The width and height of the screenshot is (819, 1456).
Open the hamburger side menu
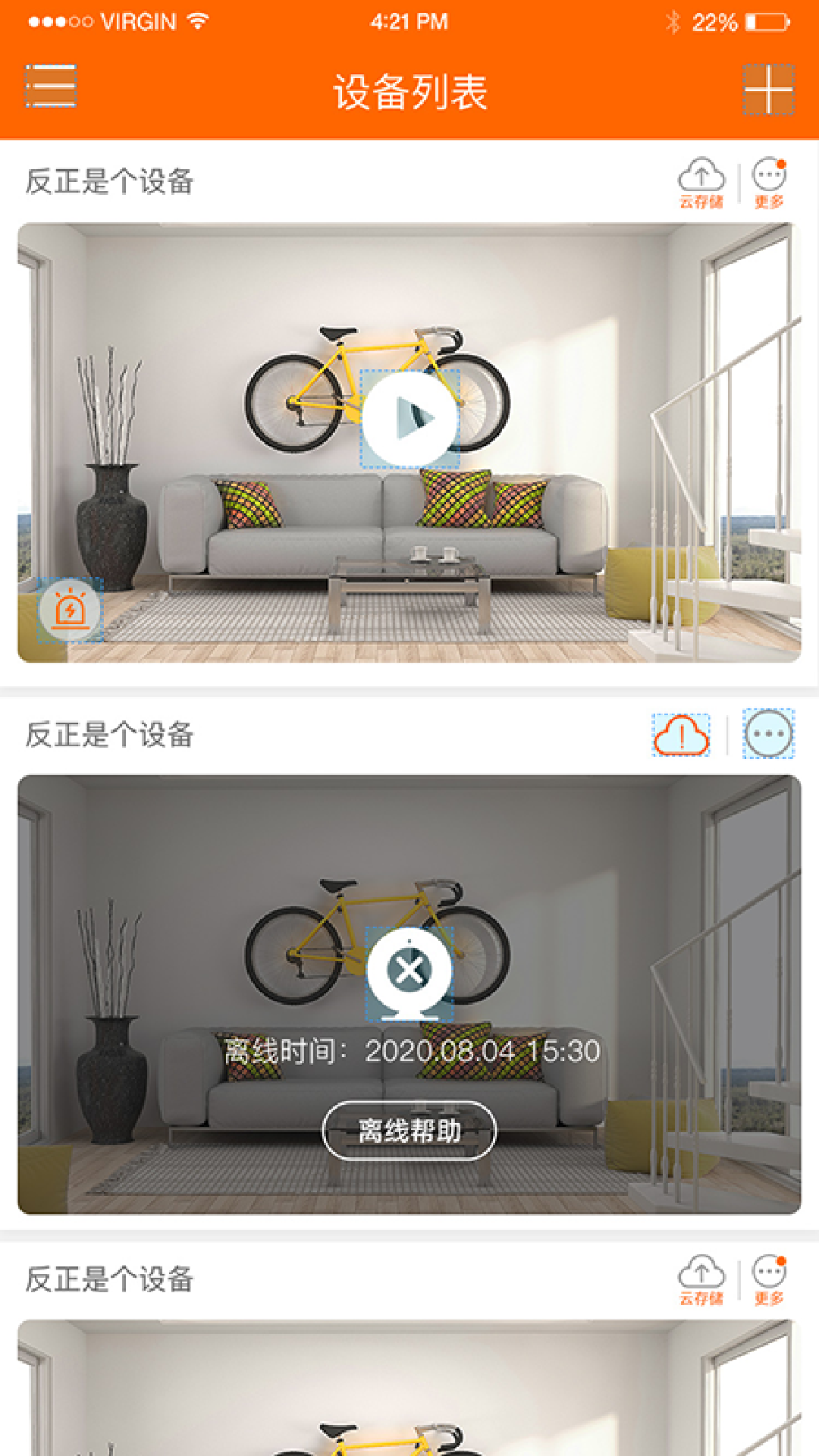point(51,86)
